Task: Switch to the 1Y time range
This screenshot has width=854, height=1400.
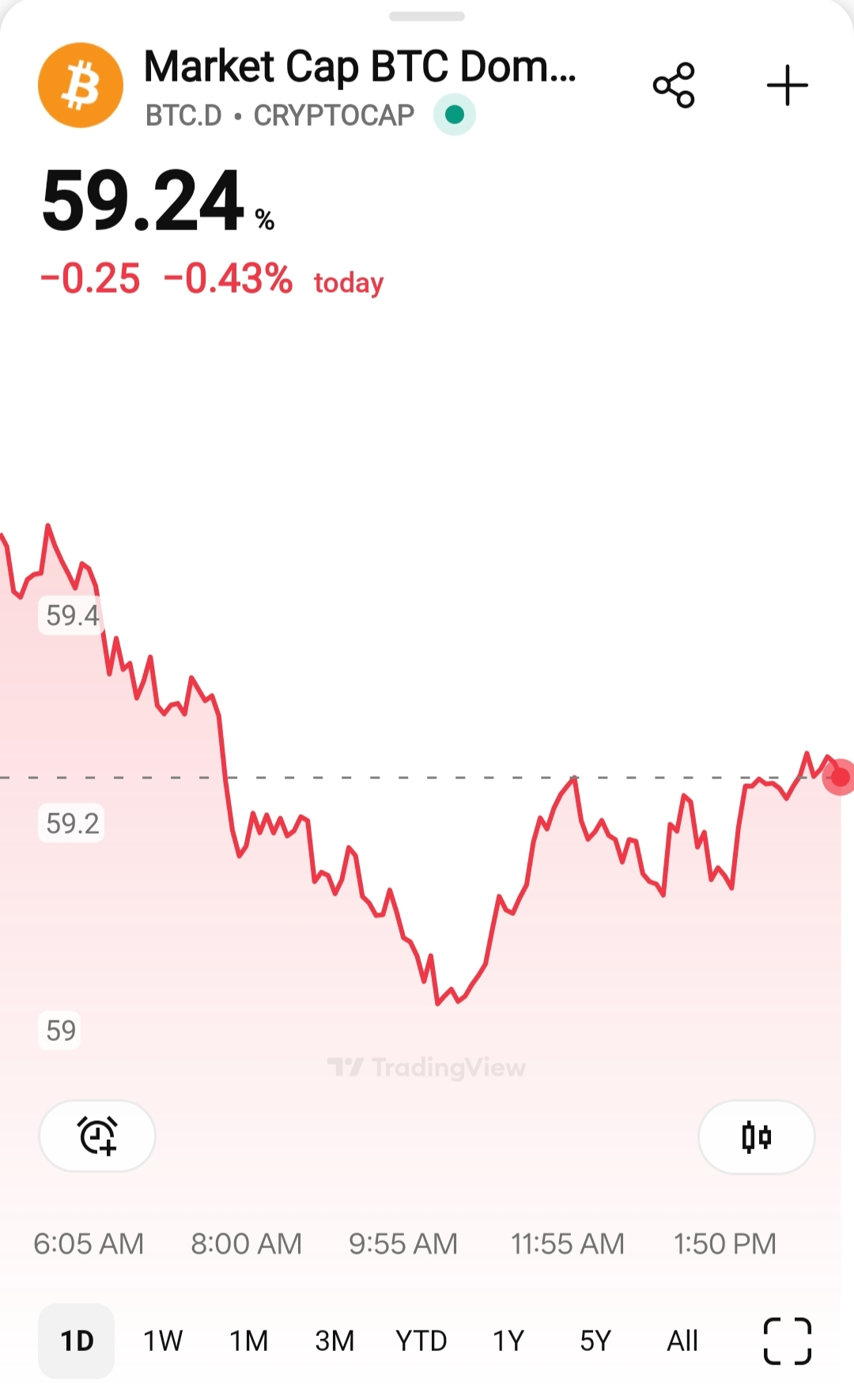Action: (508, 1341)
